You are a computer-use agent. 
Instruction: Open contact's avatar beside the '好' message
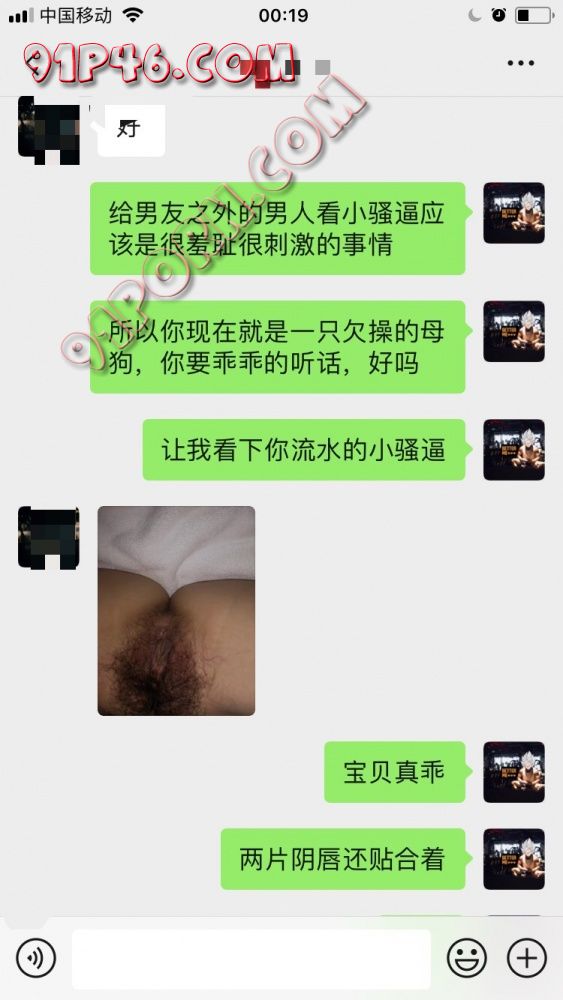coord(49,130)
